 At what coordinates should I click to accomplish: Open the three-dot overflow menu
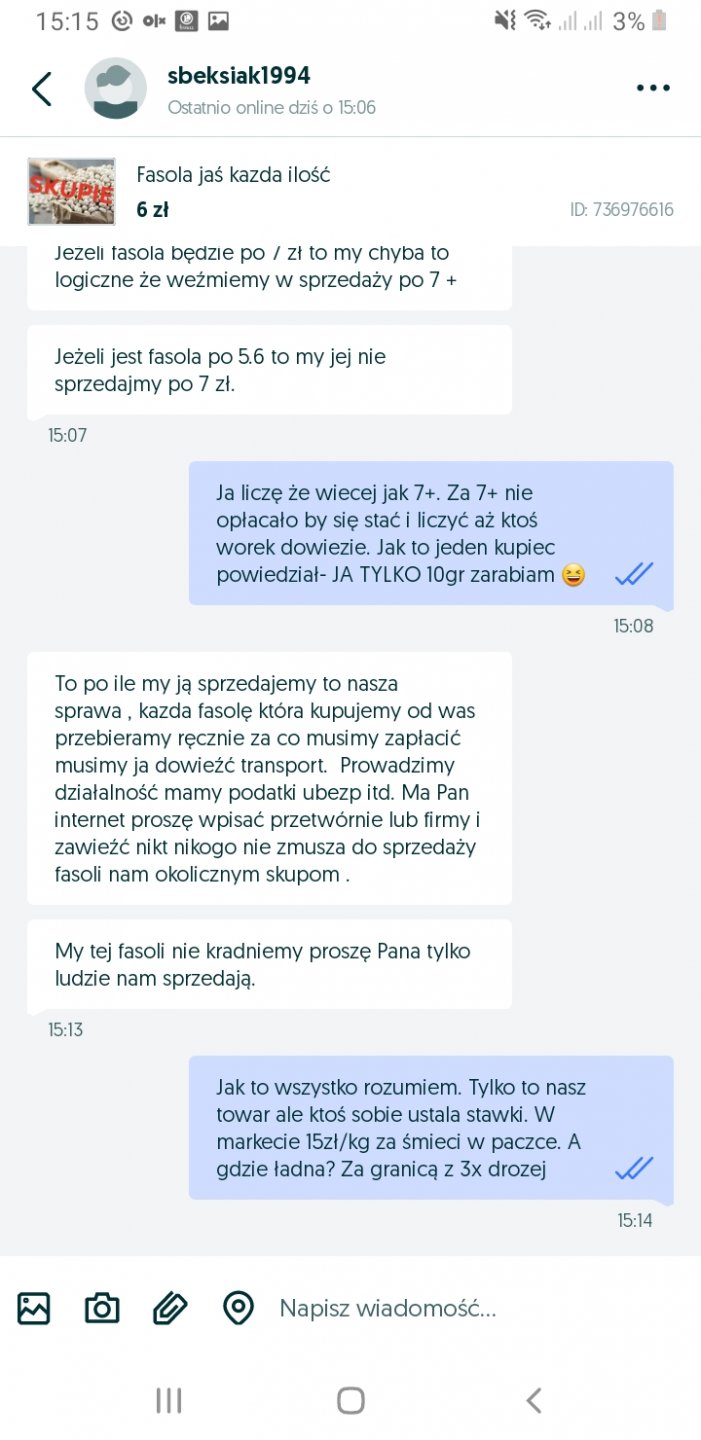(652, 88)
